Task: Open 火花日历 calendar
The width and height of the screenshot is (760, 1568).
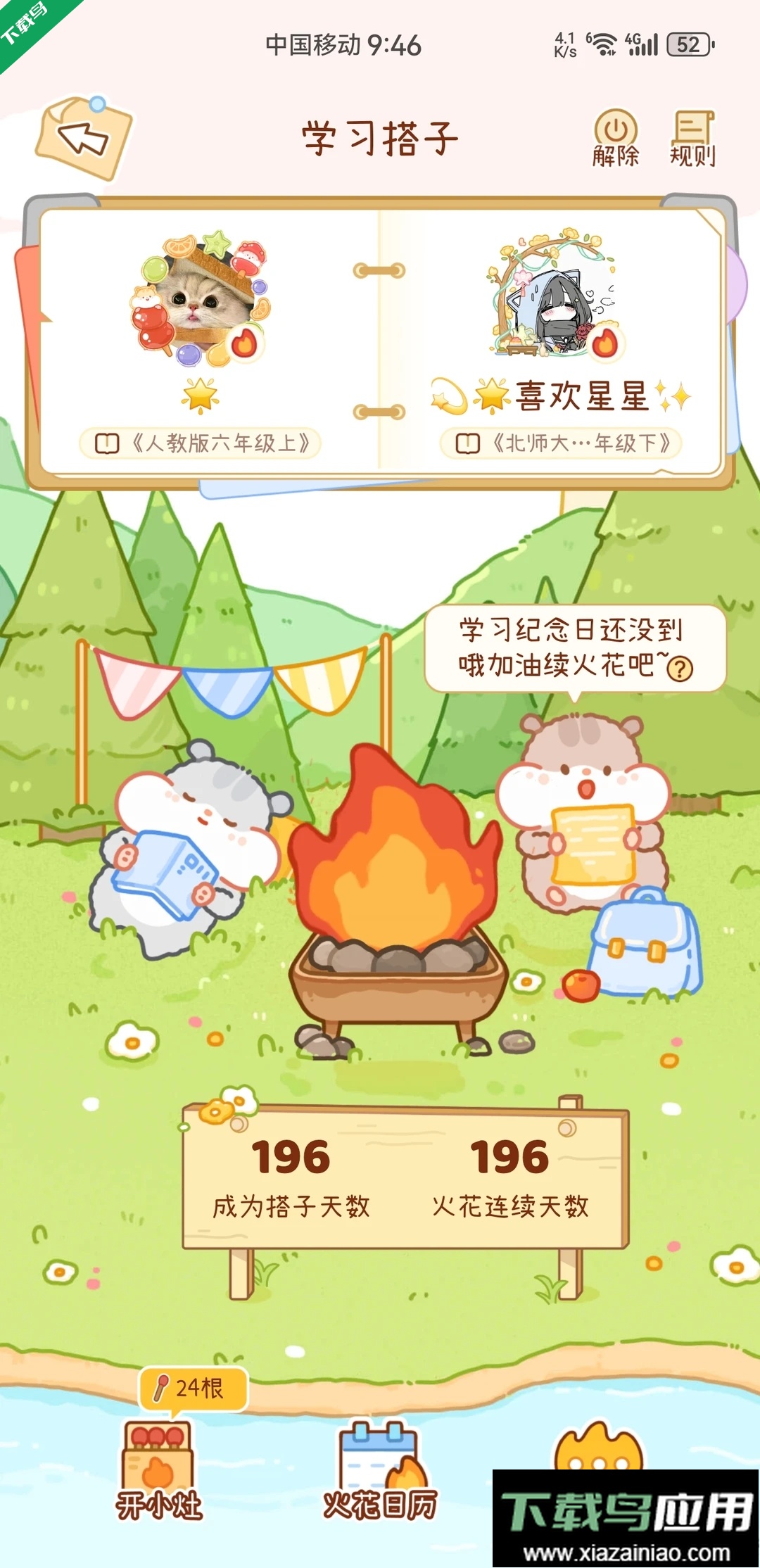Action: (x=380, y=1469)
